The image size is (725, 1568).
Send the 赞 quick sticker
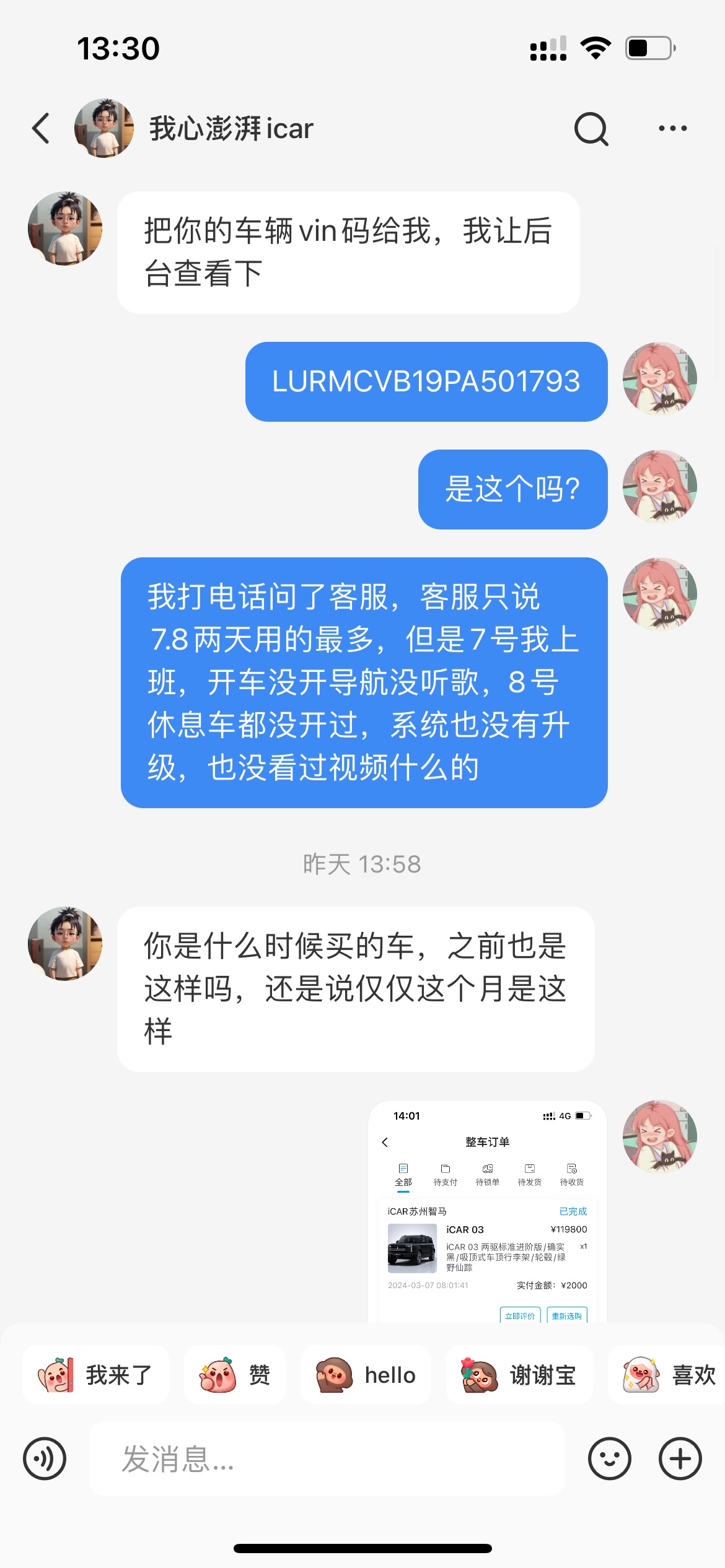tap(235, 1375)
